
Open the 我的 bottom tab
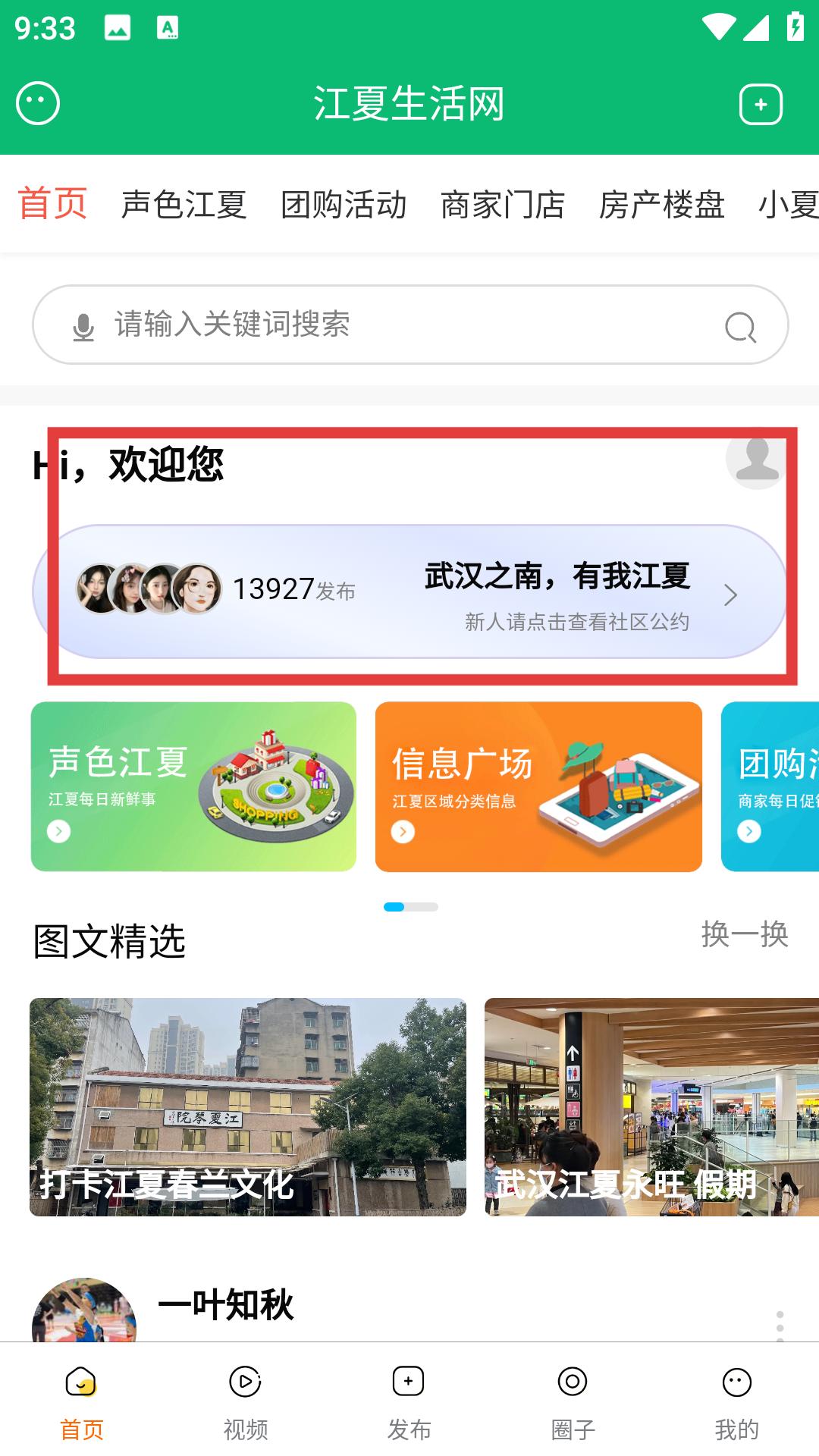pyautogui.click(x=736, y=1401)
